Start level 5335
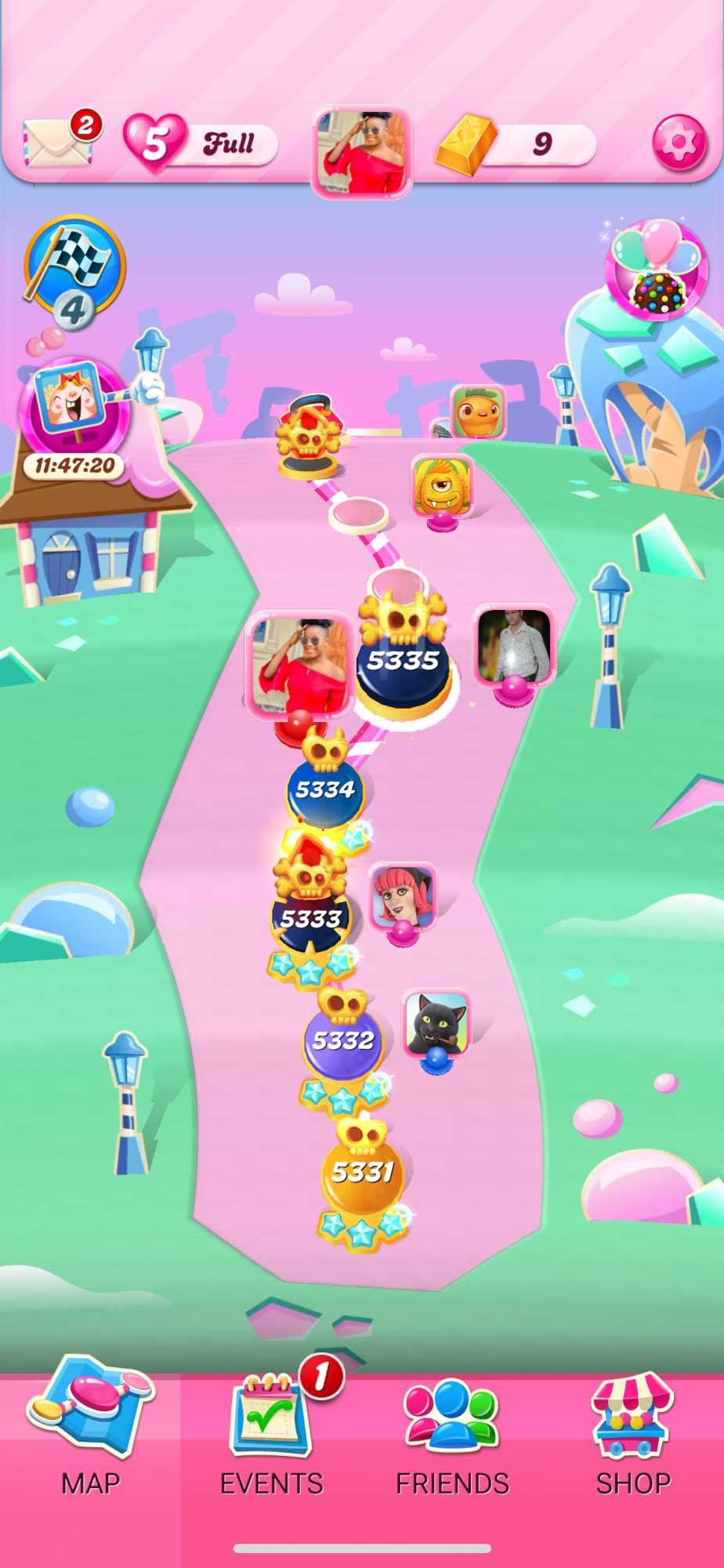This screenshot has height=1568, width=724. [403, 662]
